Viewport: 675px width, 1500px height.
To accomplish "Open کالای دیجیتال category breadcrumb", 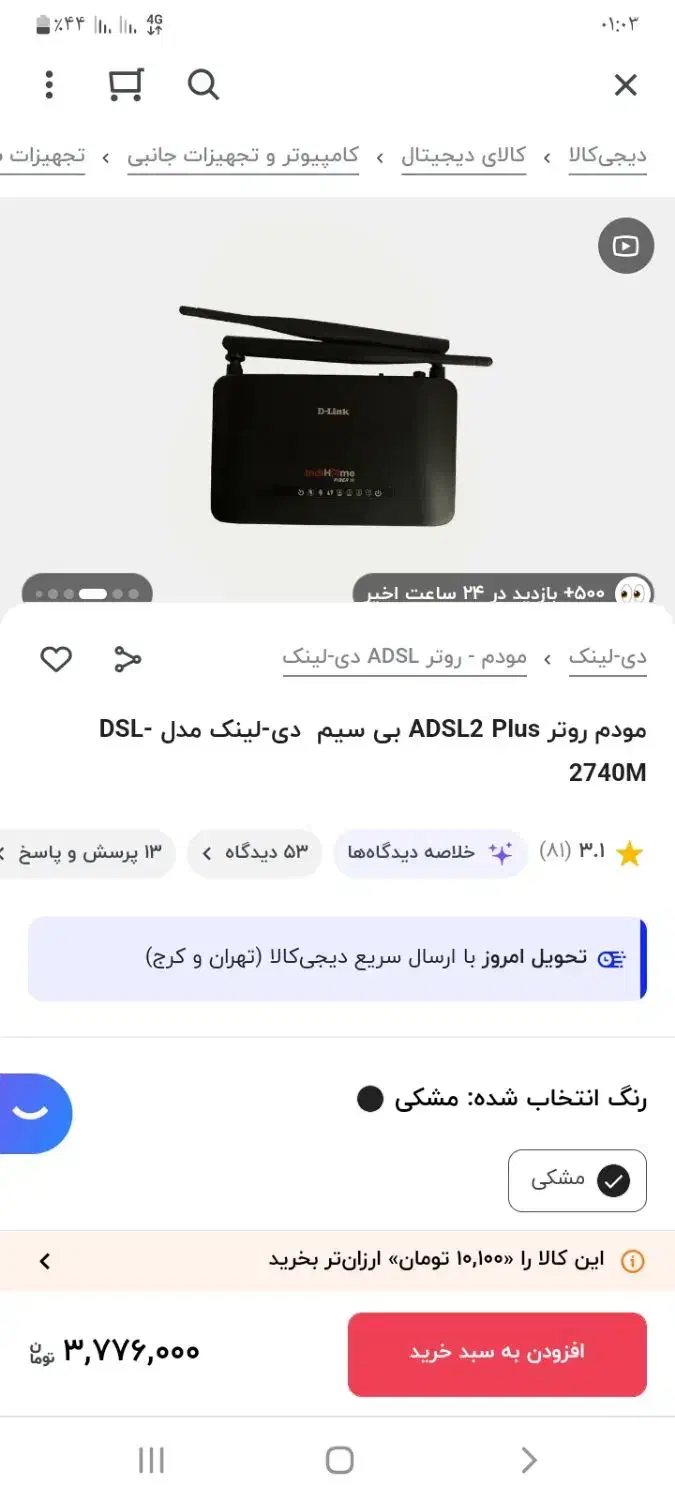I will 463,157.
